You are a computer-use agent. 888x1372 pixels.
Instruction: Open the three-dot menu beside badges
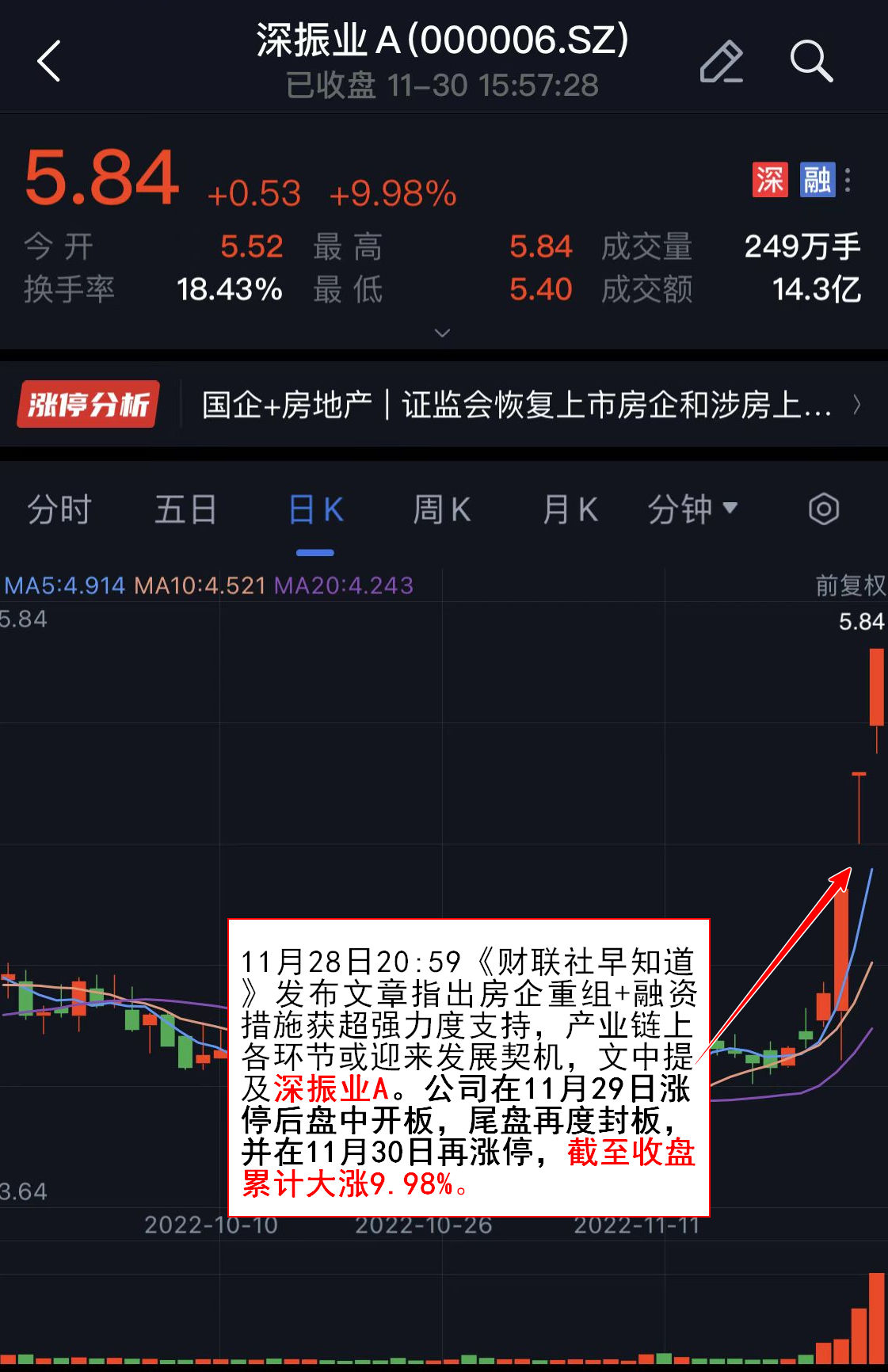(848, 180)
